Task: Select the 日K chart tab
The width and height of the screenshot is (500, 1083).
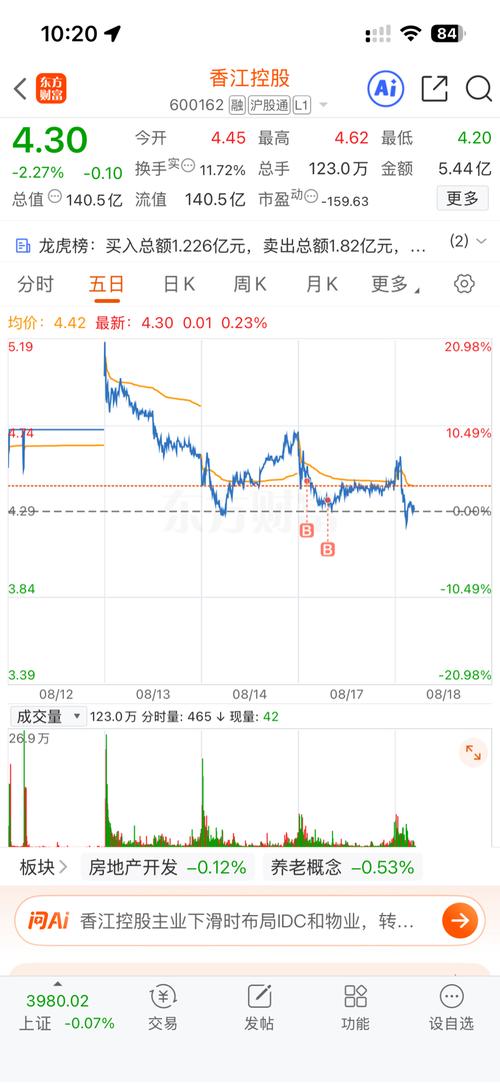Action: pyautogui.click(x=179, y=284)
